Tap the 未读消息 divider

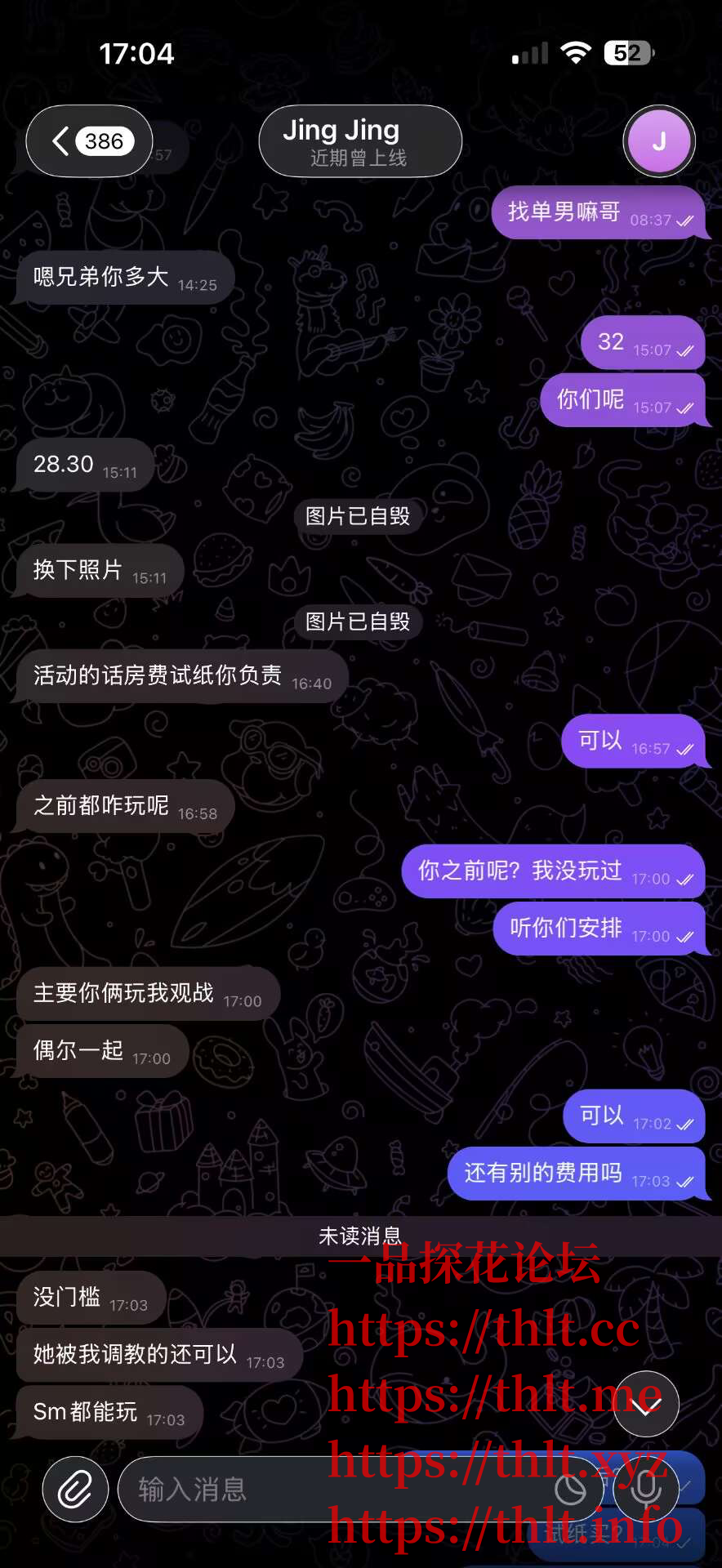coord(360,1236)
